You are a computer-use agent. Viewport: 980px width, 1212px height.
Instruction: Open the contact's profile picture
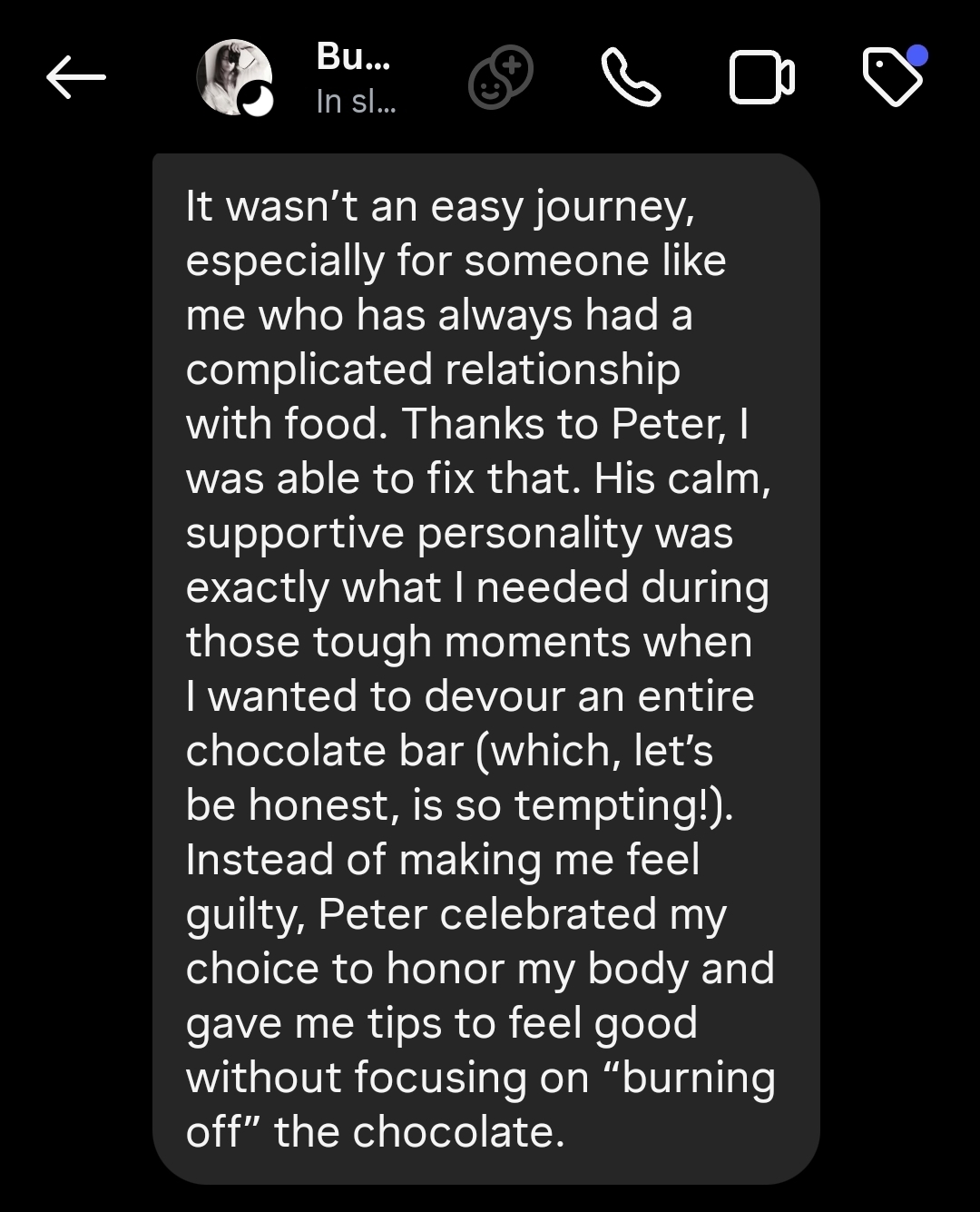234,77
